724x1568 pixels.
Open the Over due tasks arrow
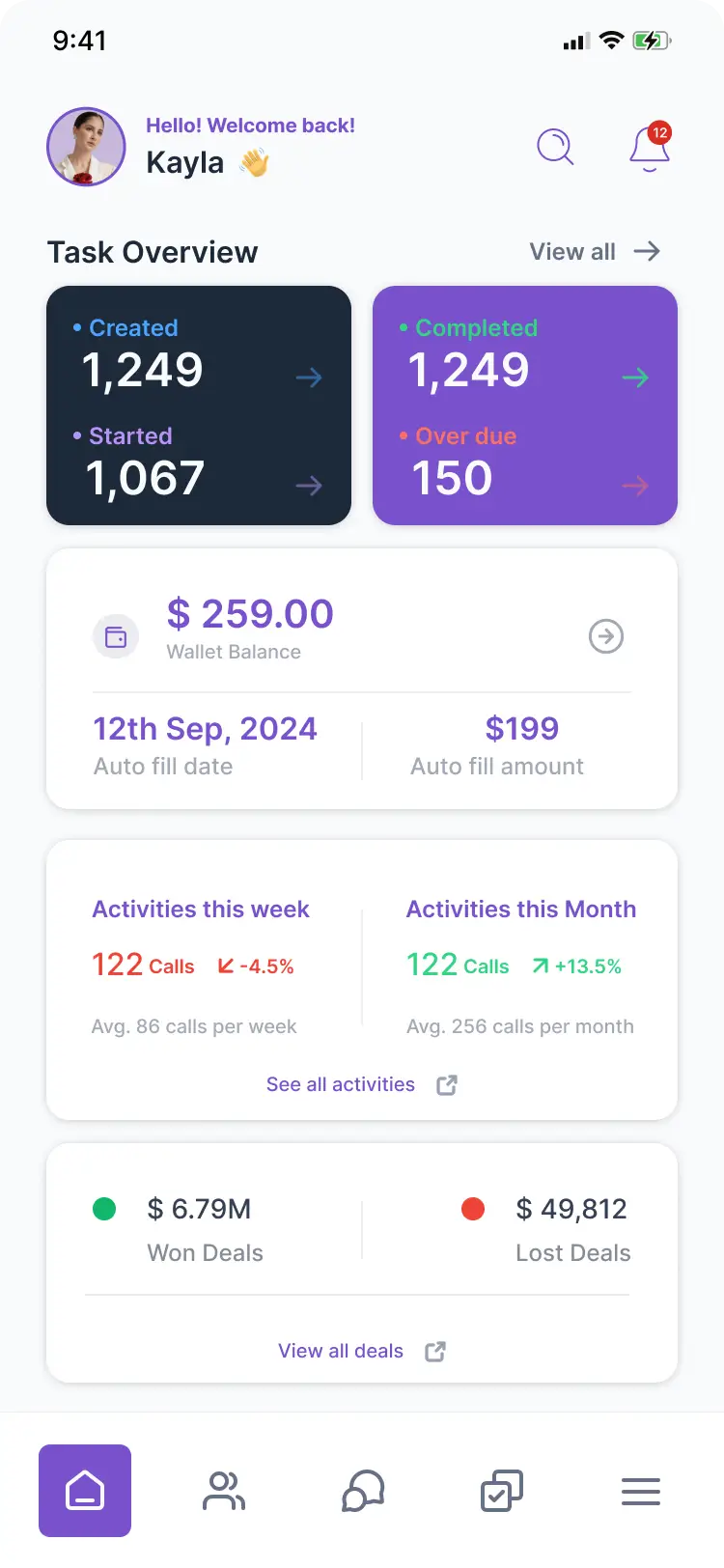point(635,486)
